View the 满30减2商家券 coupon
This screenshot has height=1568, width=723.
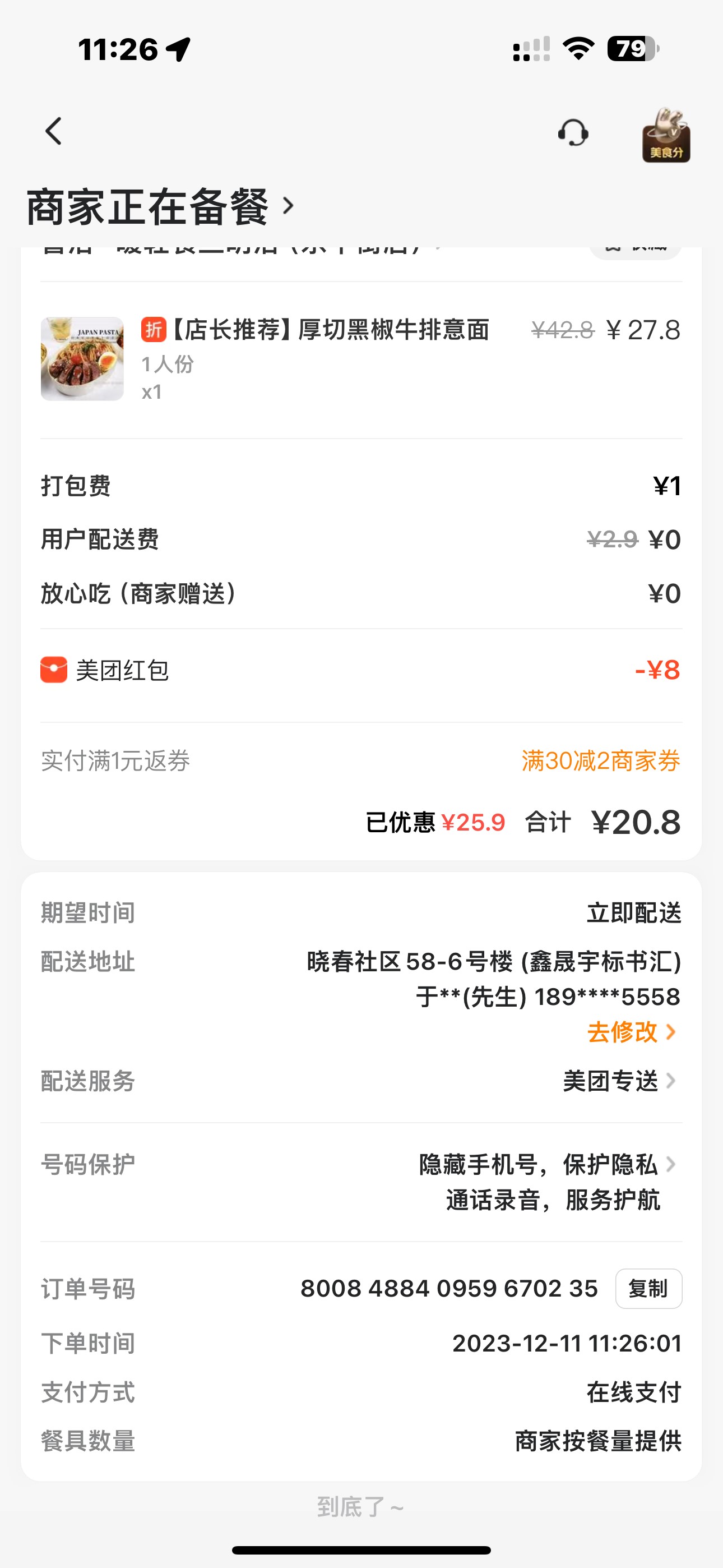pos(600,761)
